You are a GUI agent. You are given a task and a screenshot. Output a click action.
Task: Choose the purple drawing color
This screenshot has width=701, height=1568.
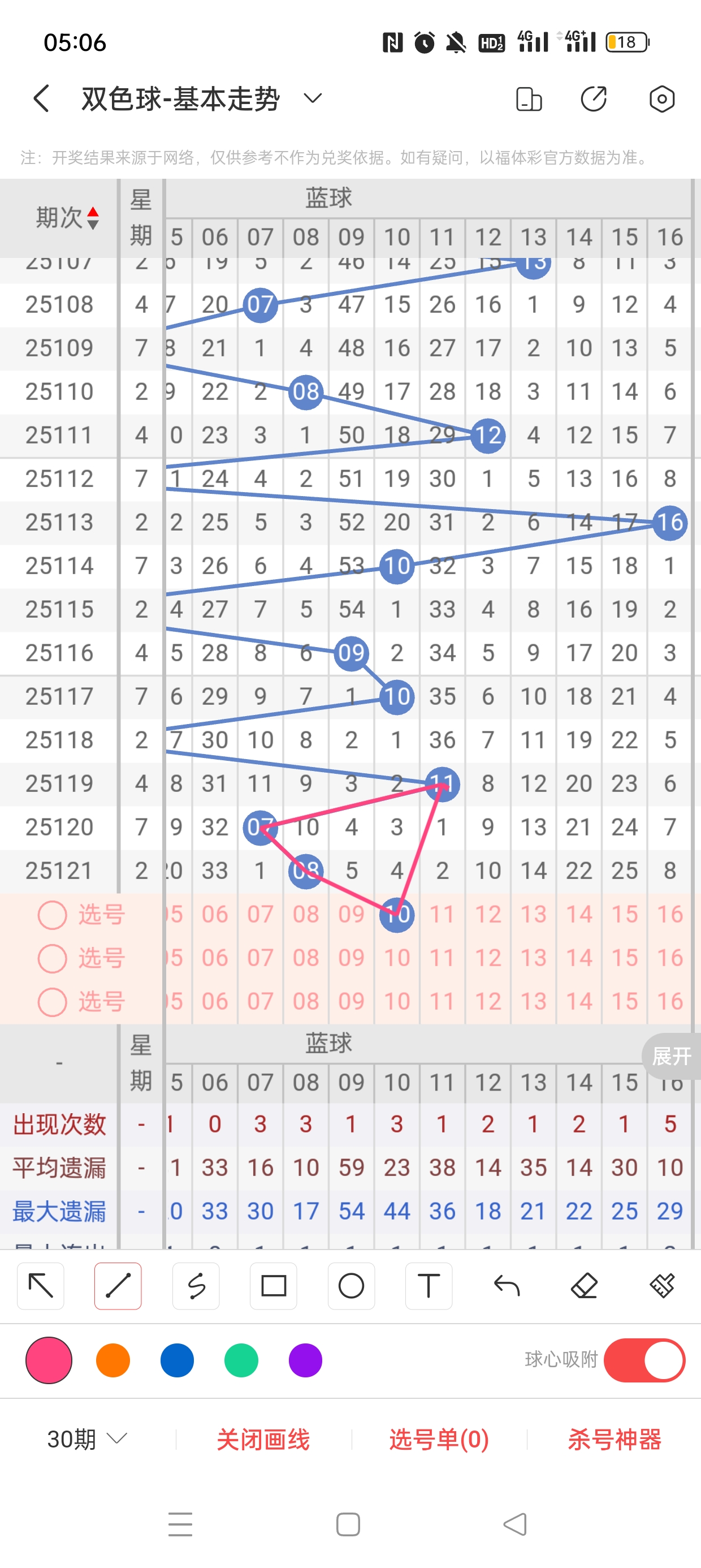[x=305, y=1360]
